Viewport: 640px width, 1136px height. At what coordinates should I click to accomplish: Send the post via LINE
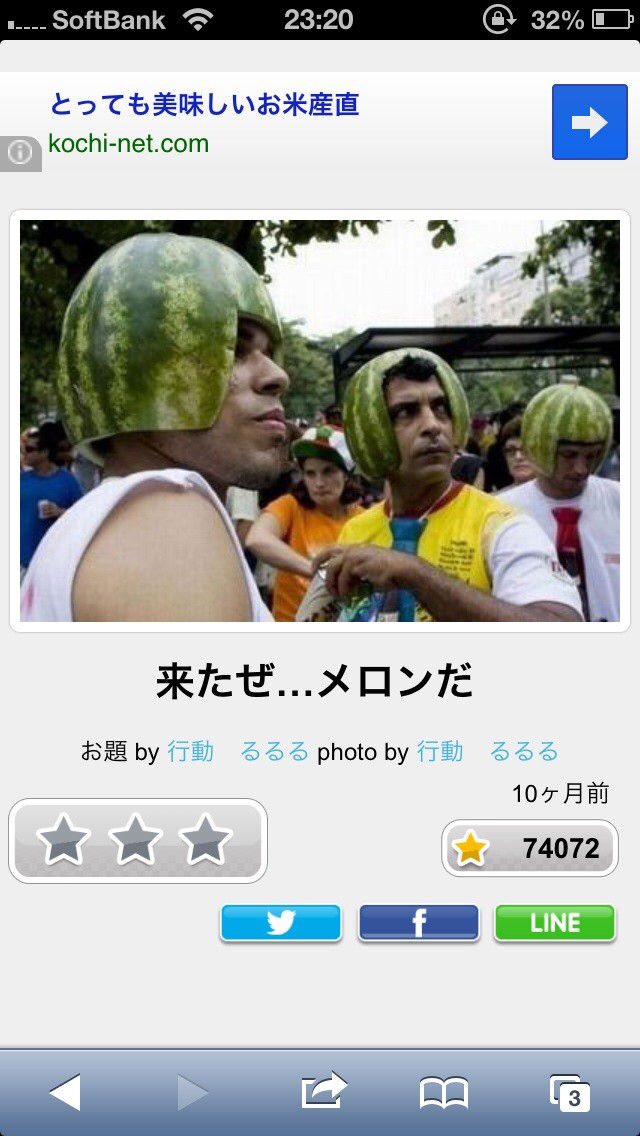pos(555,923)
